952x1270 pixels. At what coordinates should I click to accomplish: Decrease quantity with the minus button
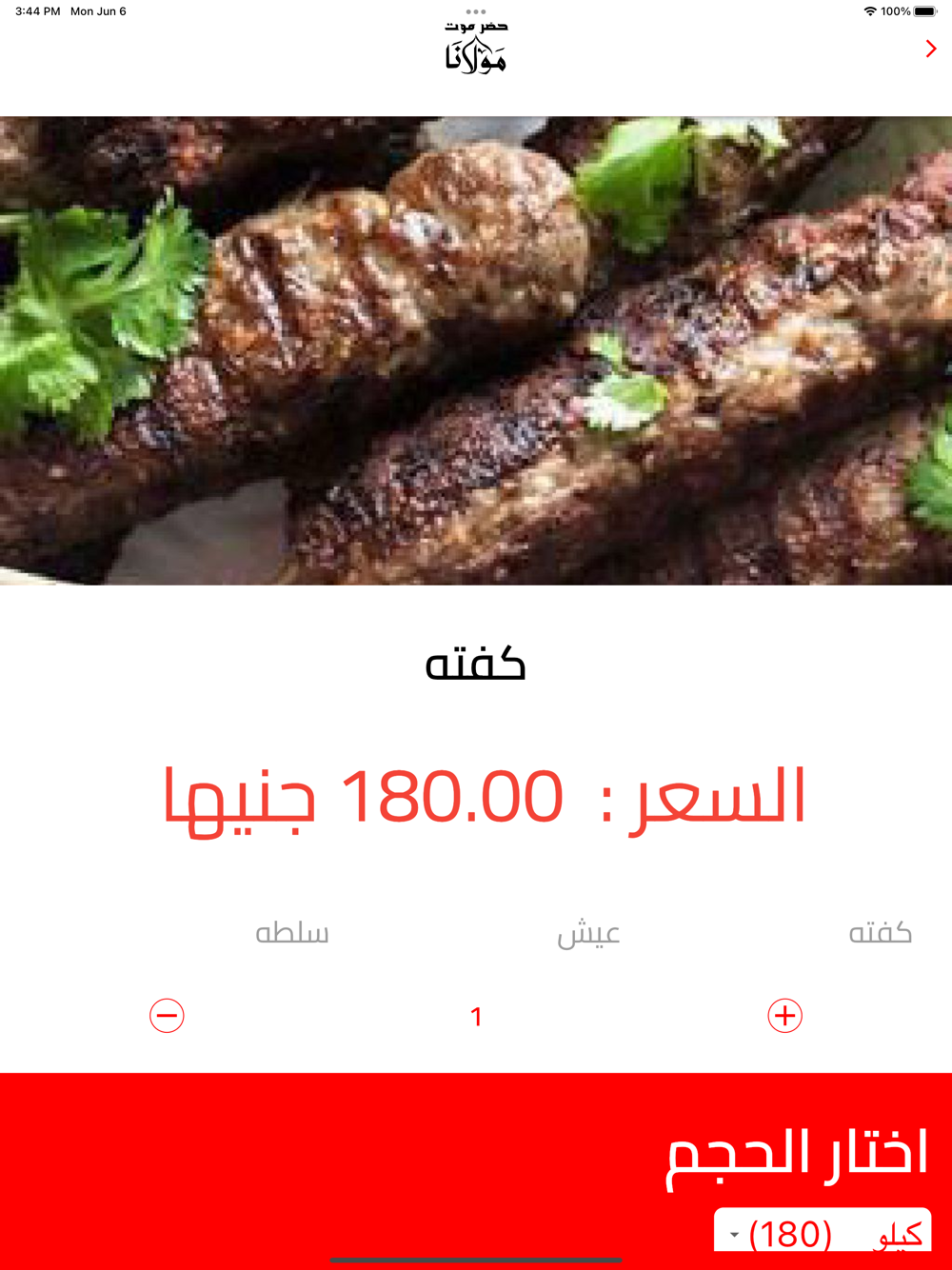click(x=167, y=1016)
